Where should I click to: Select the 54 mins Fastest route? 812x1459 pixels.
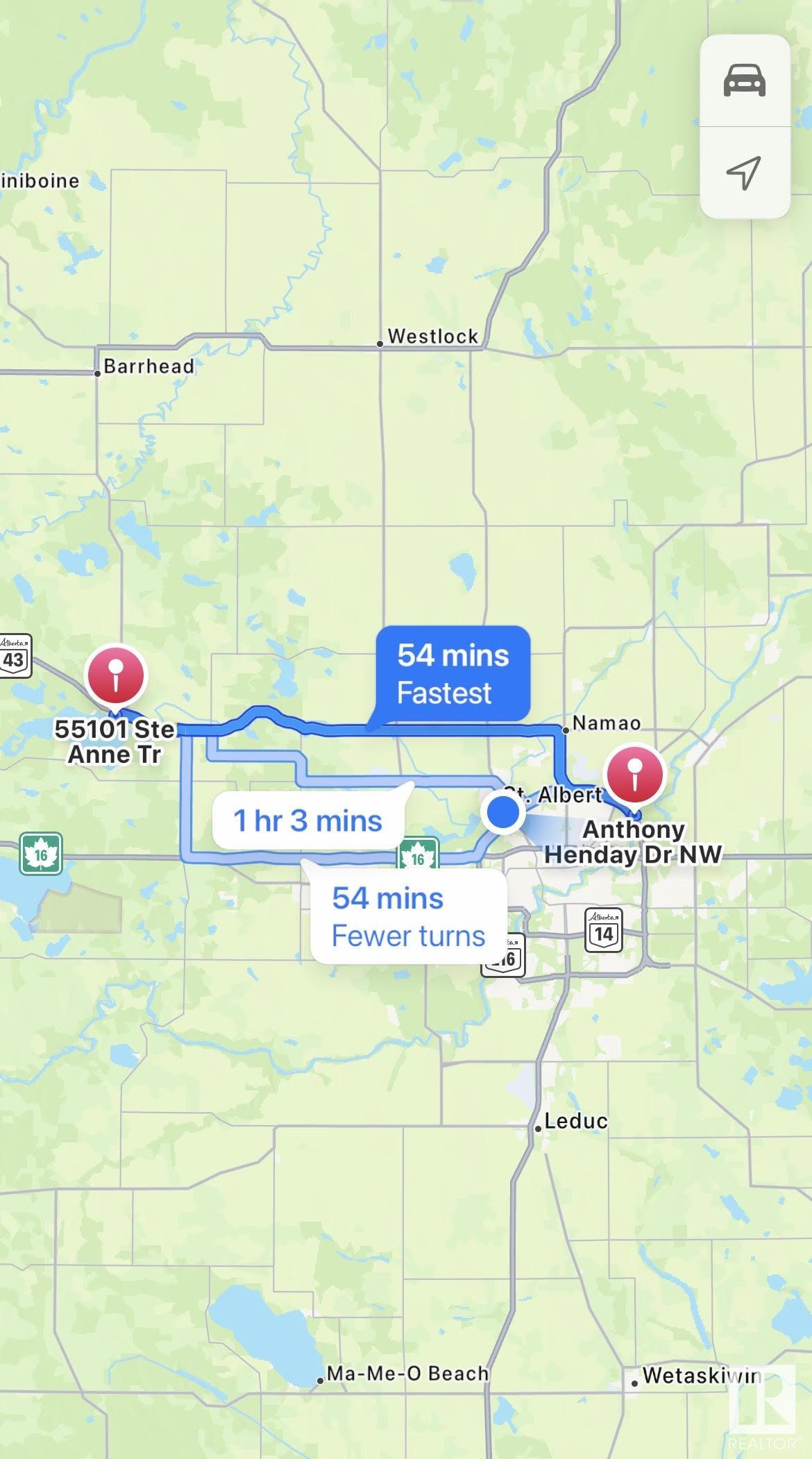pos(452,673)
